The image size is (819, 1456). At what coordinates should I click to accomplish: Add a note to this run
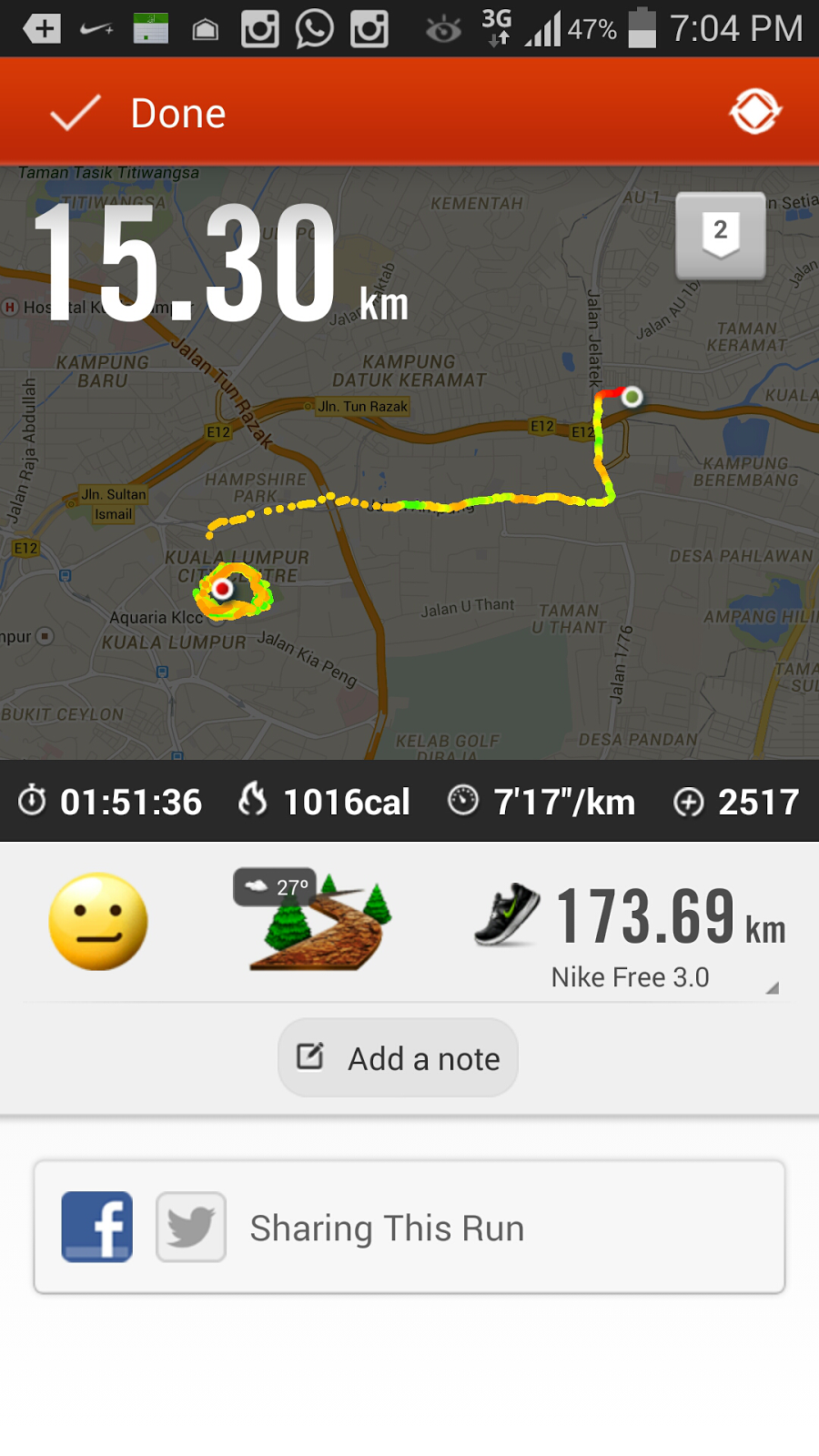pyautogui.click(x=399, y=1058)
